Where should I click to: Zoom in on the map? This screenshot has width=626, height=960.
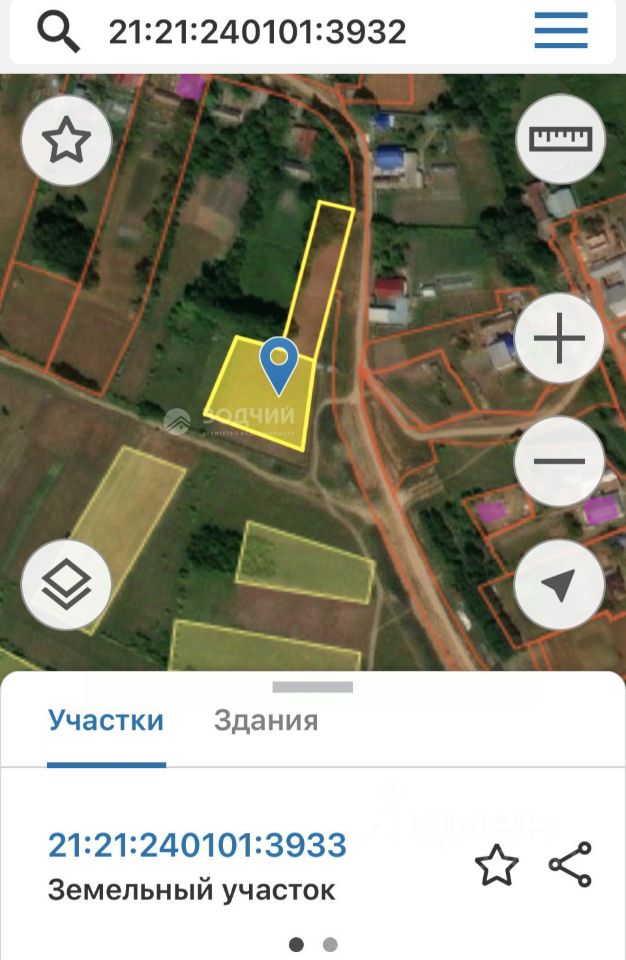click(560, 340)
